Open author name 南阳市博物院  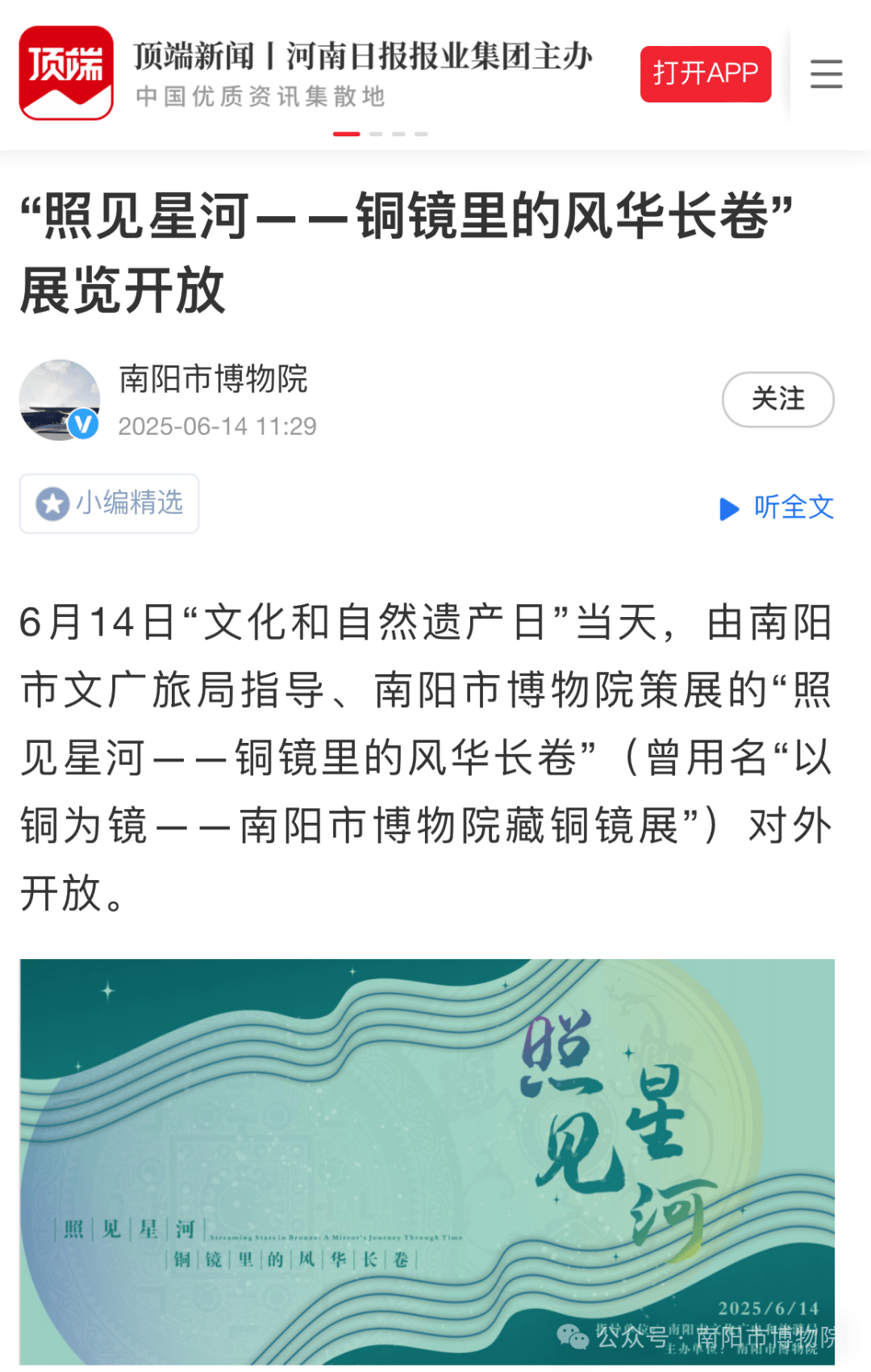pos(214,379)
